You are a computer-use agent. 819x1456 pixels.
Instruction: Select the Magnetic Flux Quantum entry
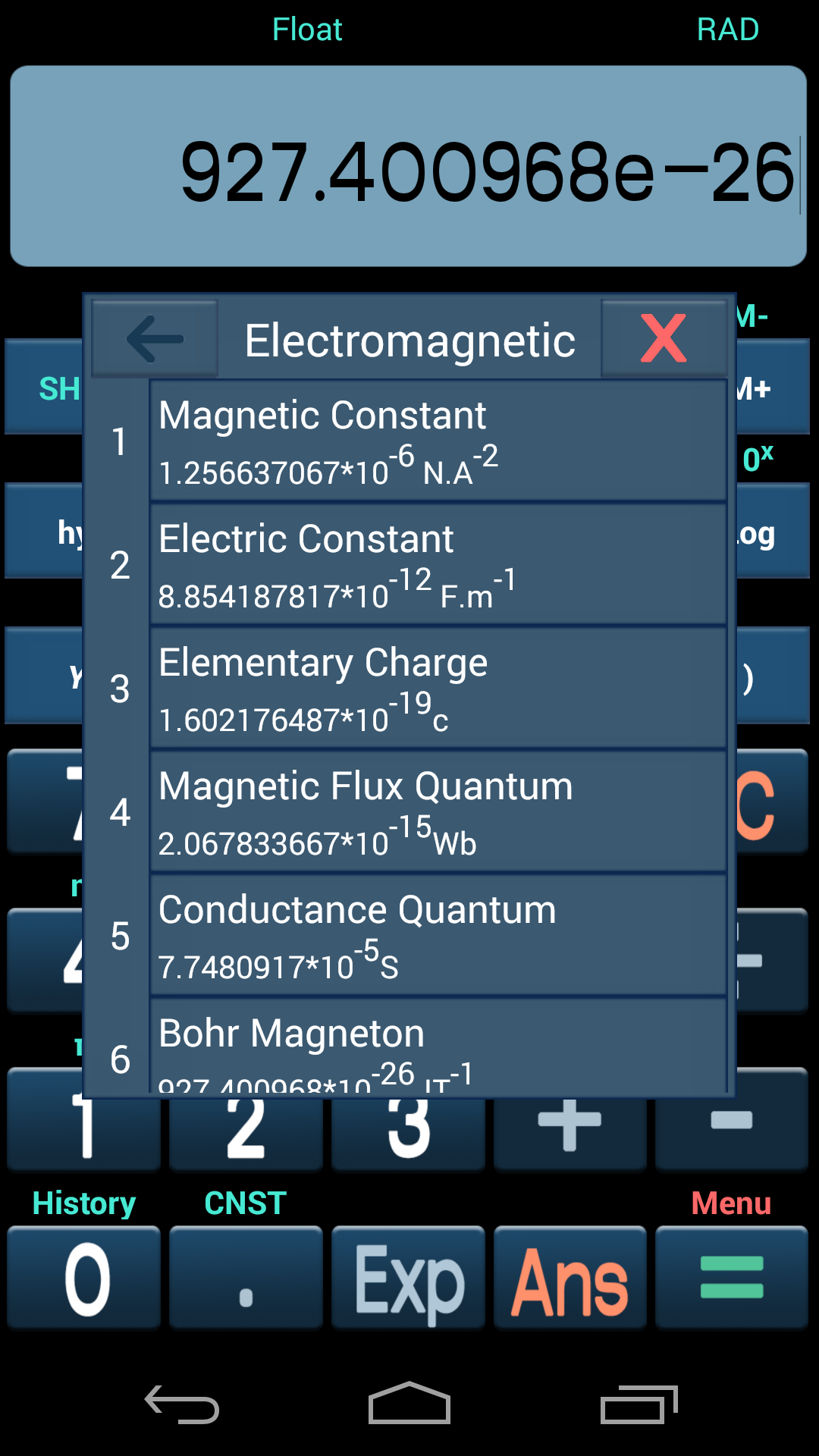click(438, 811)
